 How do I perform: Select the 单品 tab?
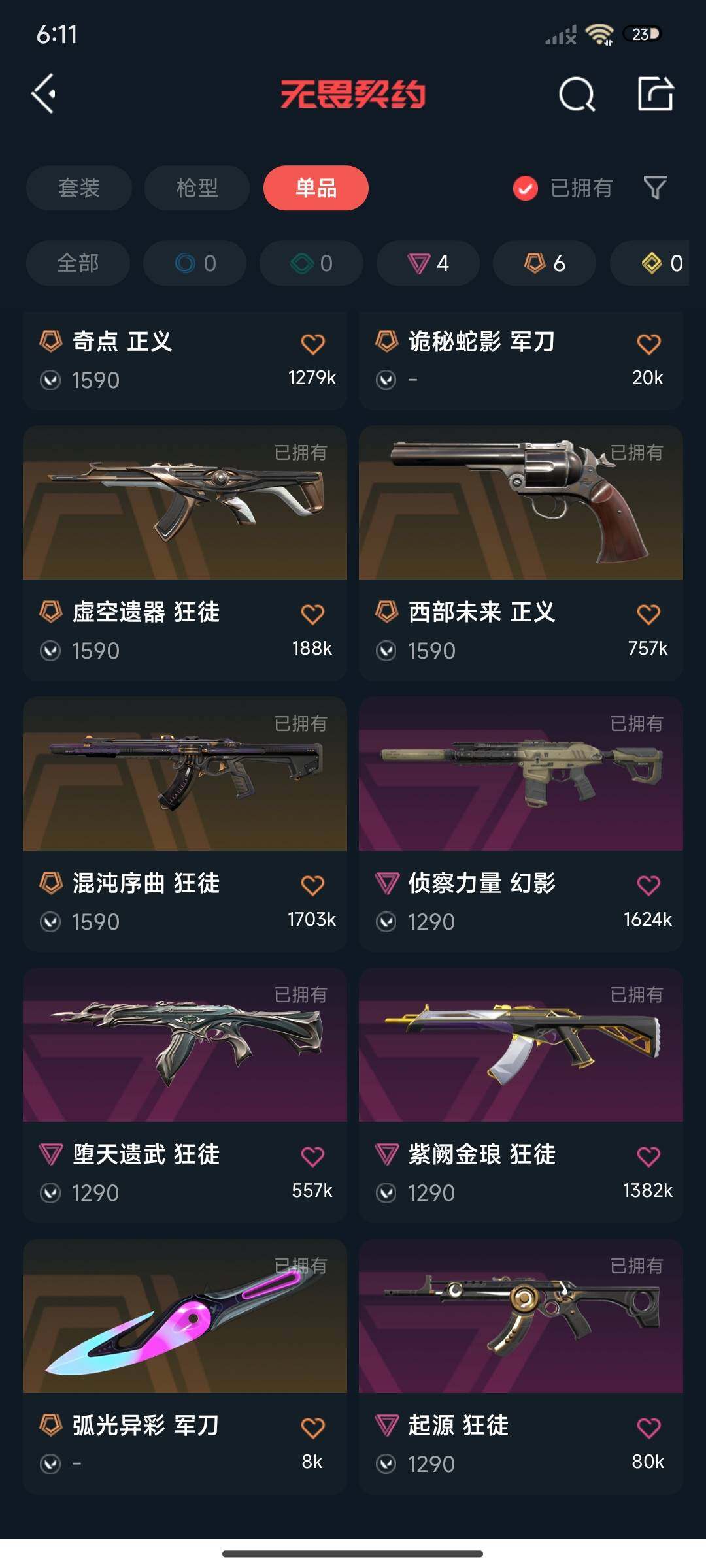(316, 188)
